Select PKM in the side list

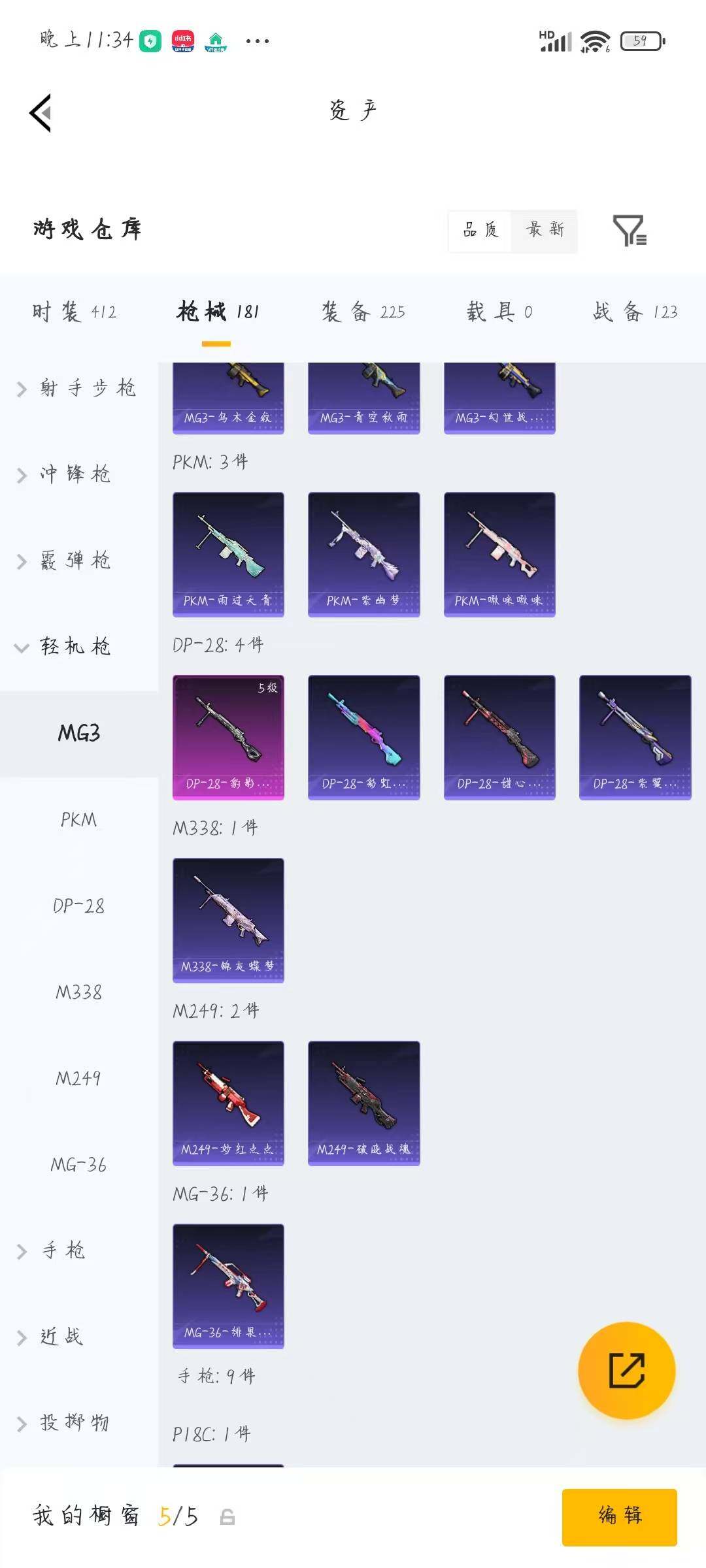[x=78, y=819]
